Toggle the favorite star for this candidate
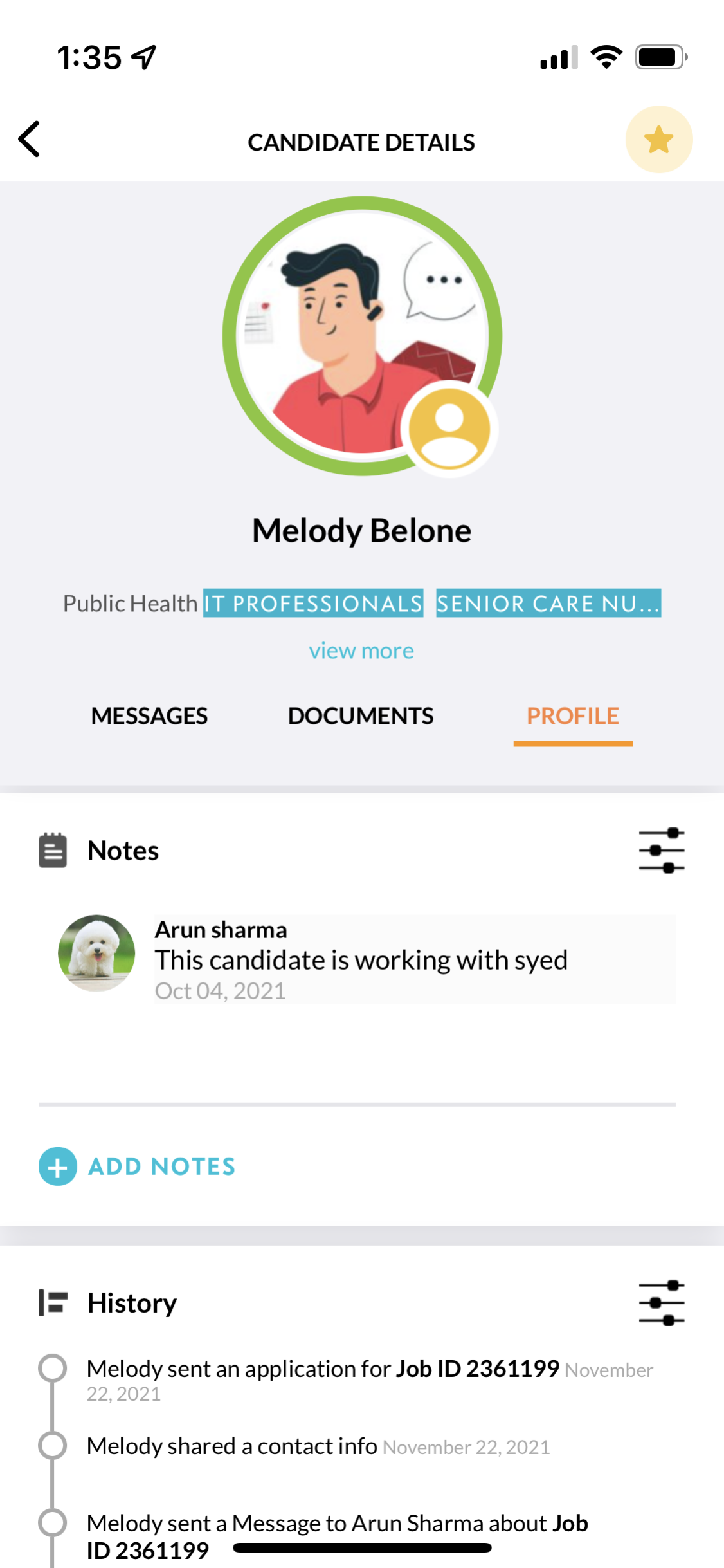The height and width of the screenshot is (1568, 724). pyautogui.click(x=658, y=140)
